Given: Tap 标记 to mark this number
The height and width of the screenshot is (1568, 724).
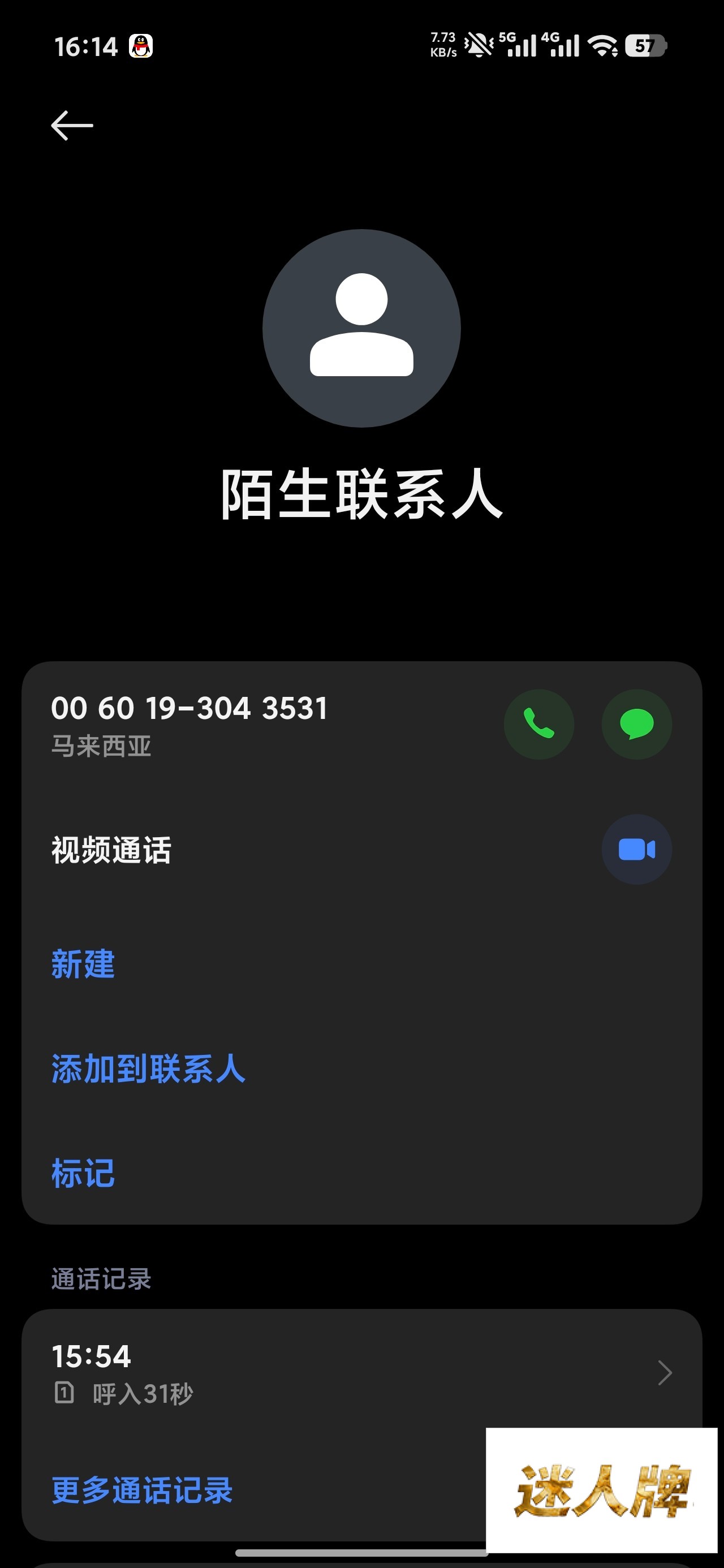Looking at the screenshot, I should (83, 1173).
